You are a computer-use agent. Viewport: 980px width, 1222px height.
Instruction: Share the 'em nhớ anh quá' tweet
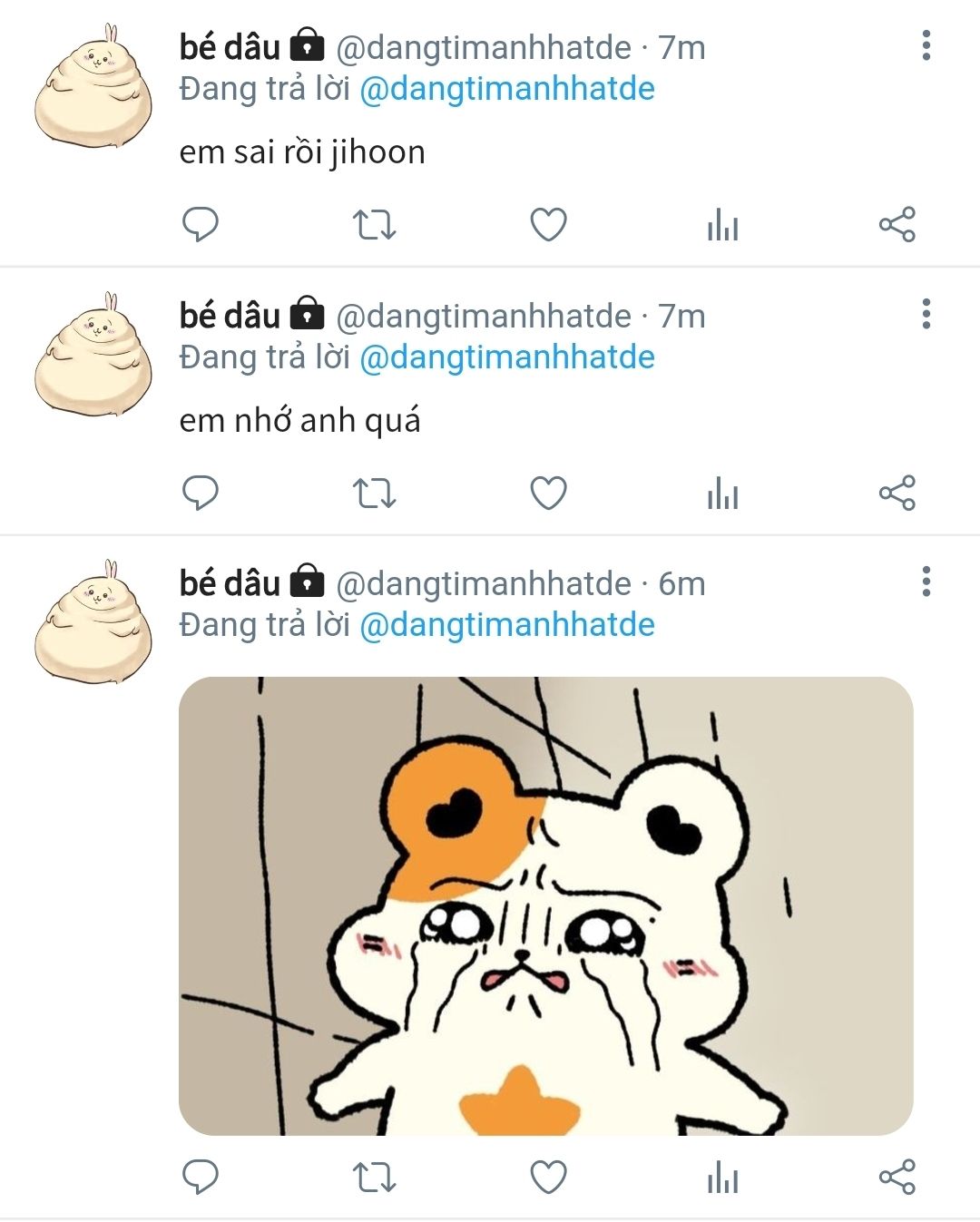point(897,493)
